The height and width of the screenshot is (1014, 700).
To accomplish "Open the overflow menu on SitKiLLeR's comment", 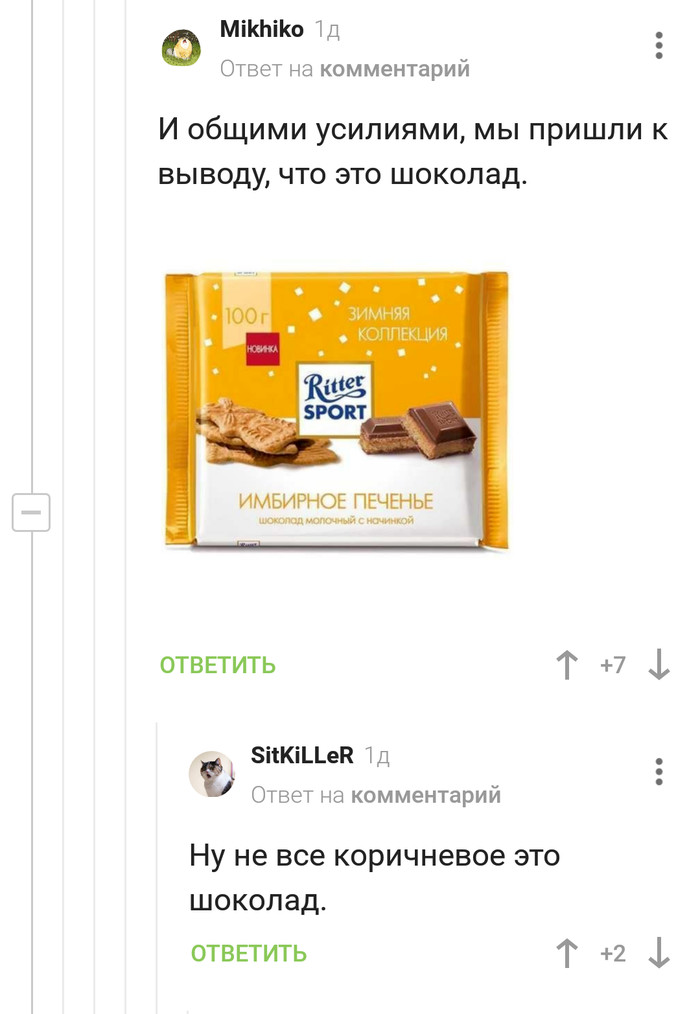I will click(658, 772).
